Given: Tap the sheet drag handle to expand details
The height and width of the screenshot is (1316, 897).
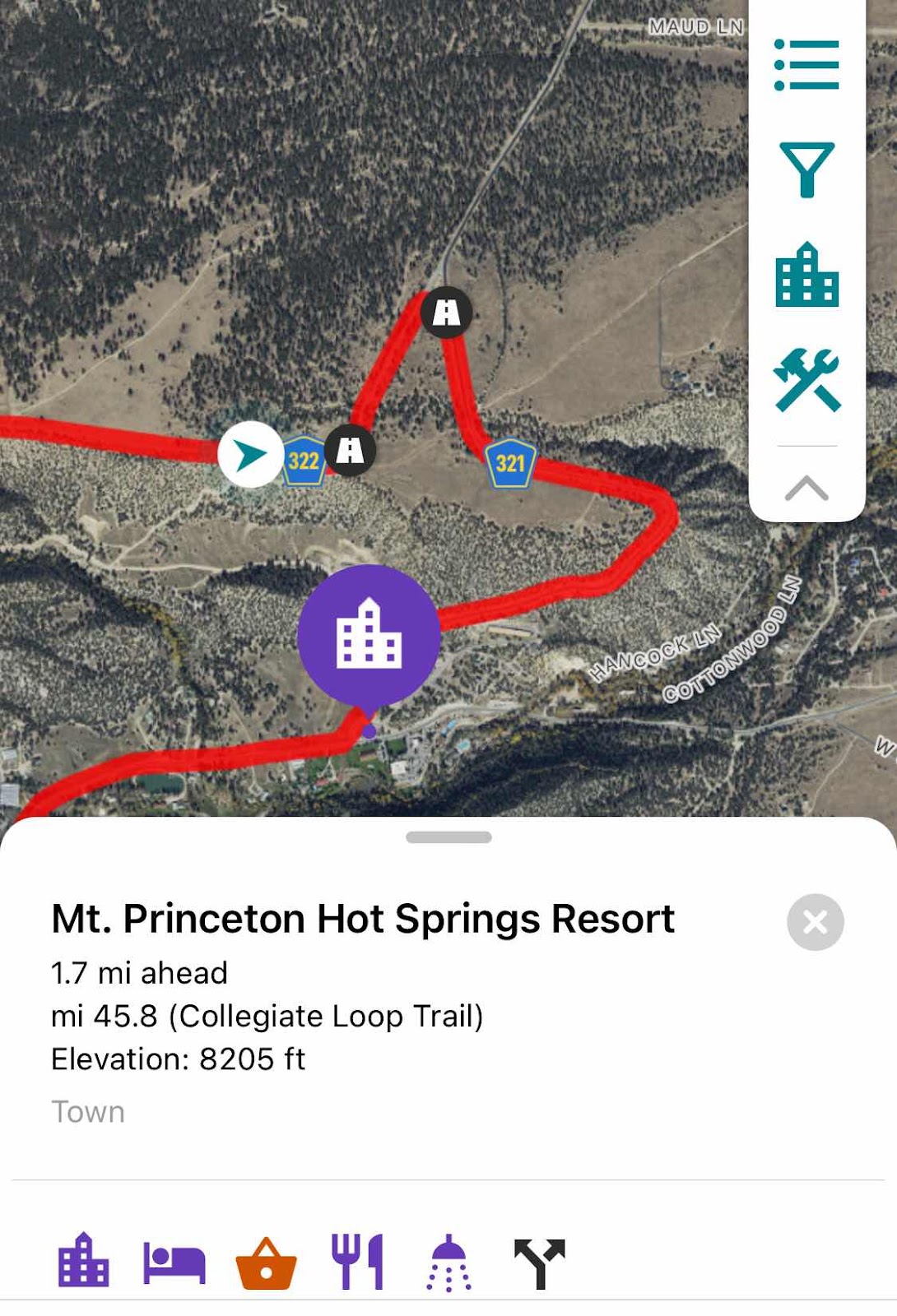Looking at the screenshot, I should click(448, 837).
